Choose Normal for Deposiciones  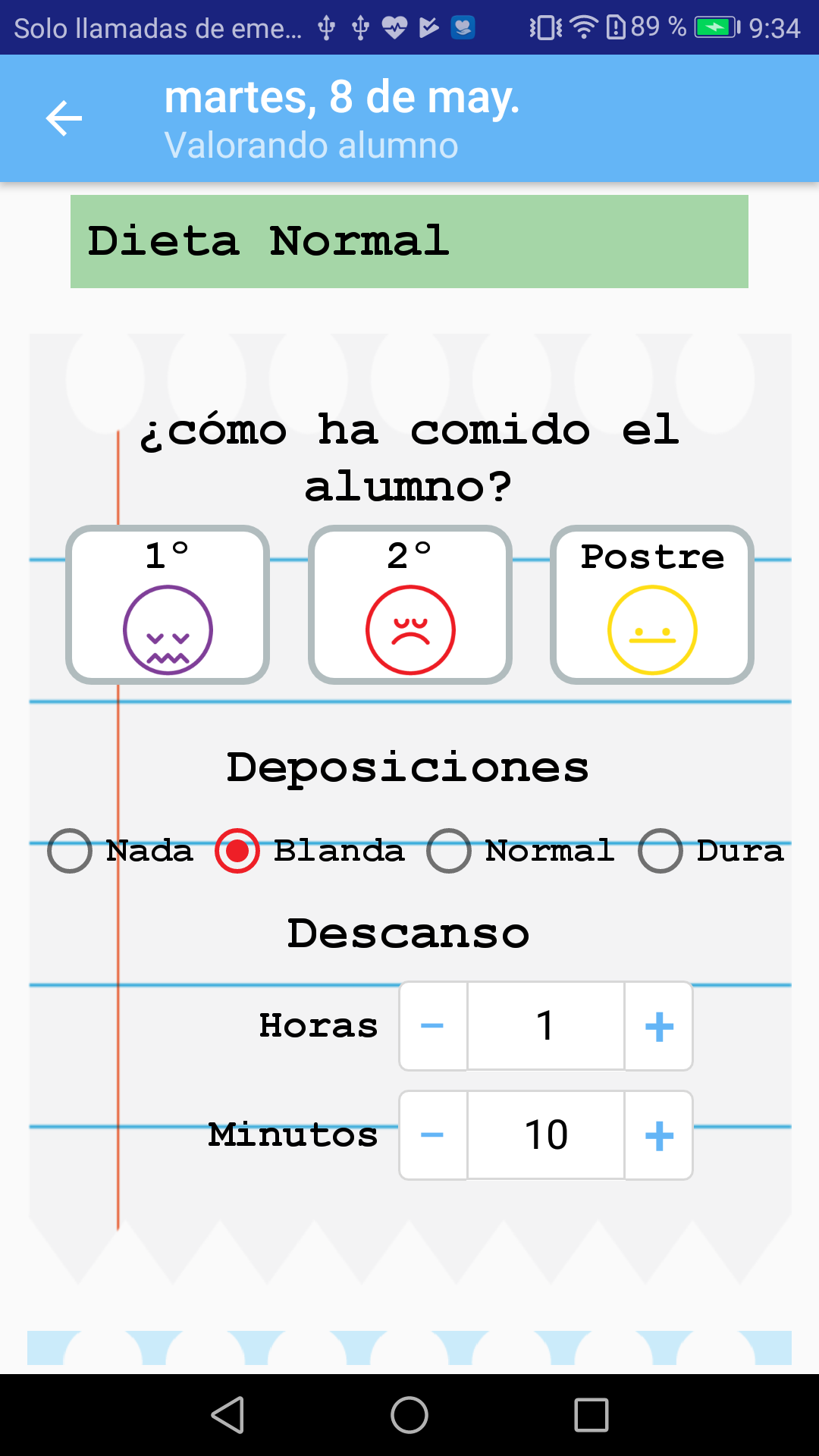[449, 851]
